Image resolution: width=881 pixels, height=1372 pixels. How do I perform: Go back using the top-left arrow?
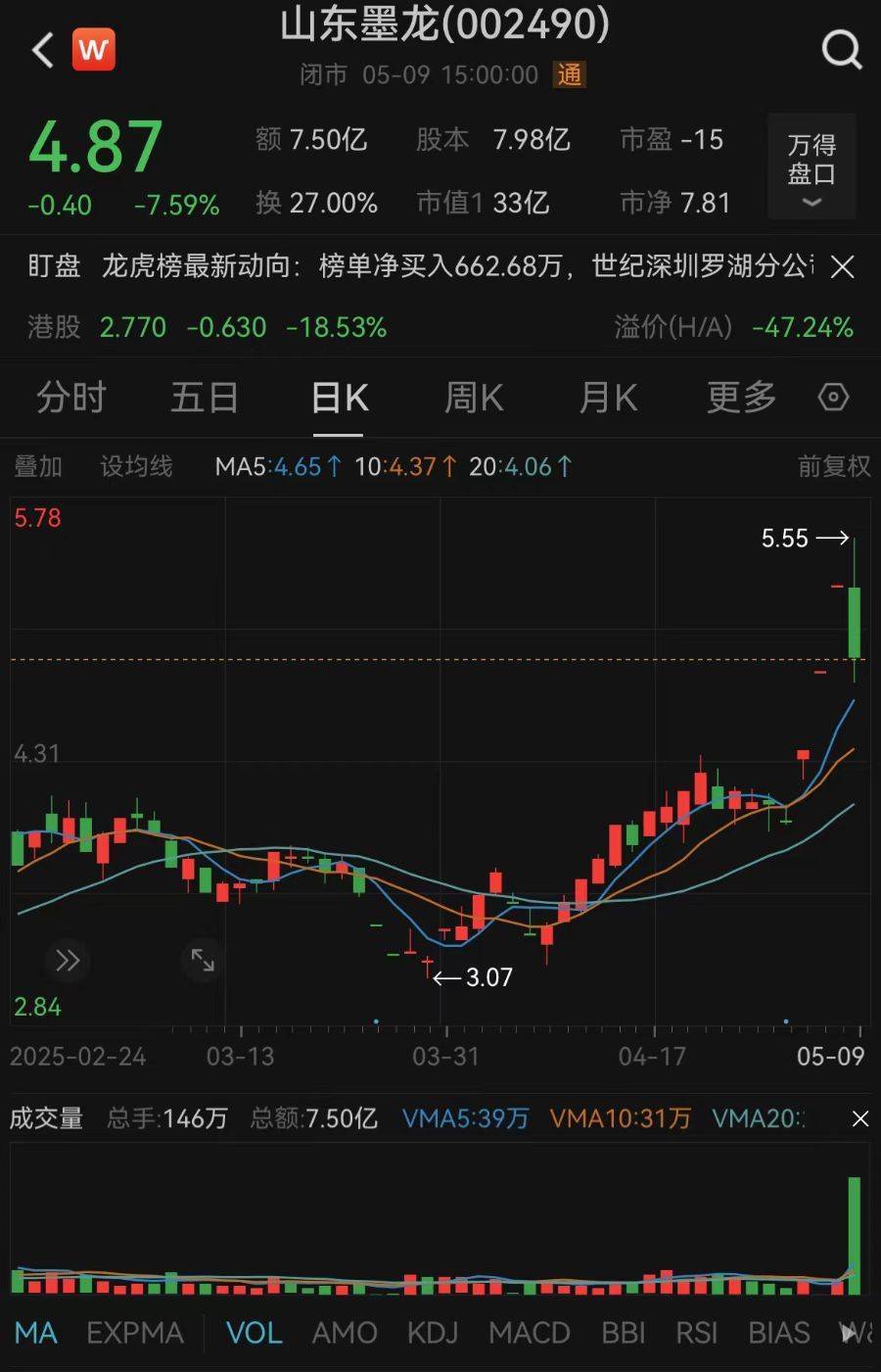(42, 50)
